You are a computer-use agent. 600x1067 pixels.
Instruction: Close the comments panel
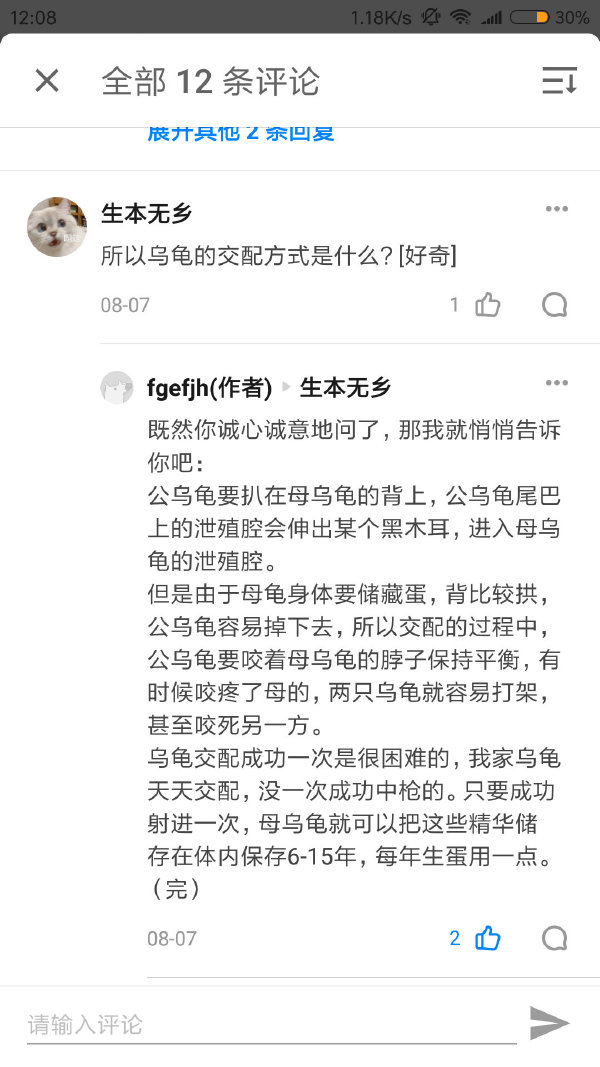coord(47,81)
